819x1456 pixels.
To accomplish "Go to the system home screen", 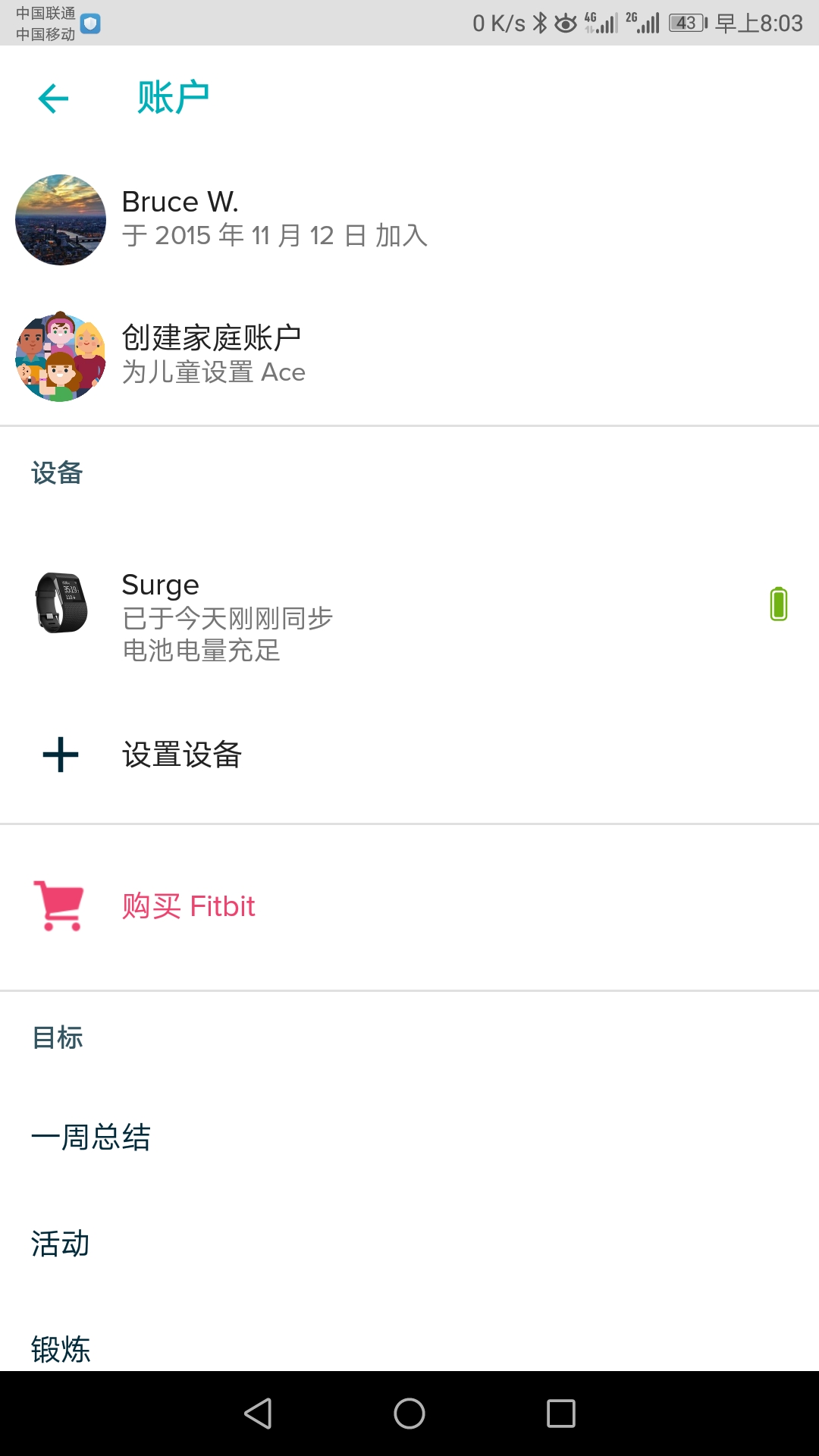I will pyautogui.click(x=409, y=1414).
